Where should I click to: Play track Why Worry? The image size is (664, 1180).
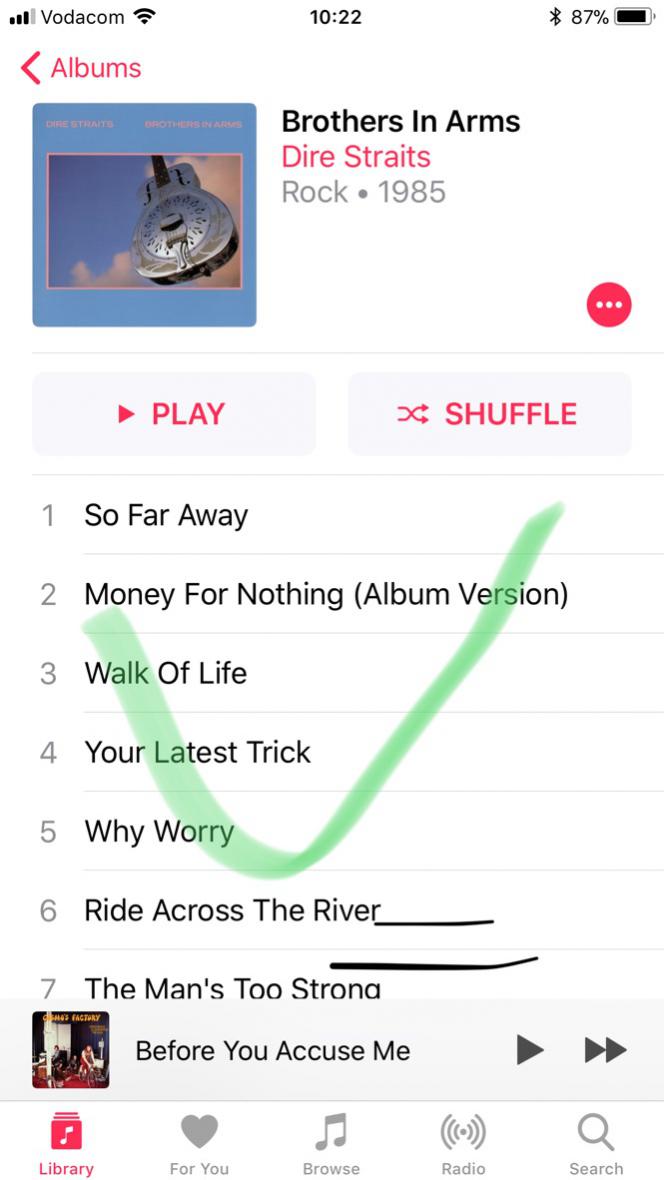160,831
